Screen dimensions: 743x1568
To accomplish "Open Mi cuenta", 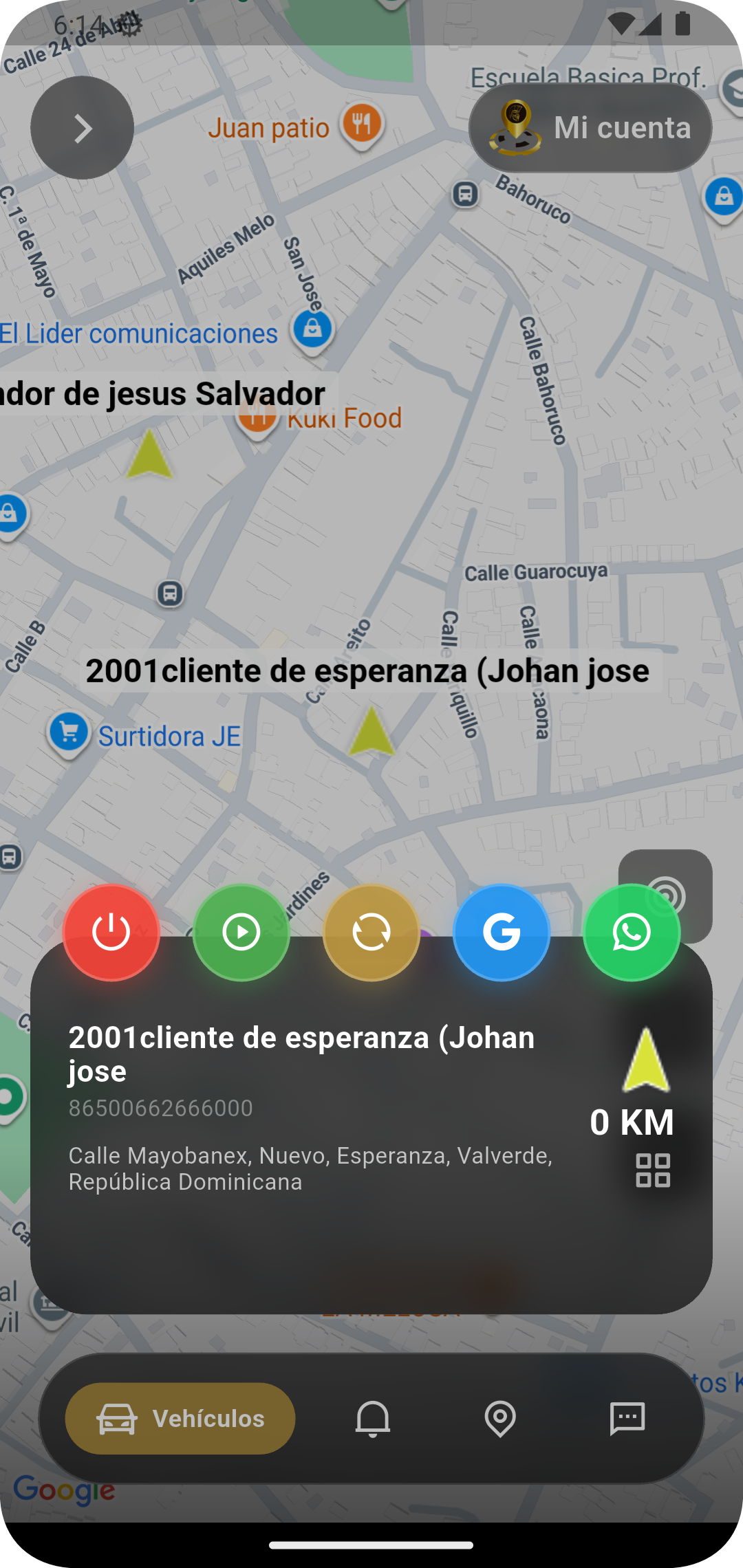I will (590, 128).
